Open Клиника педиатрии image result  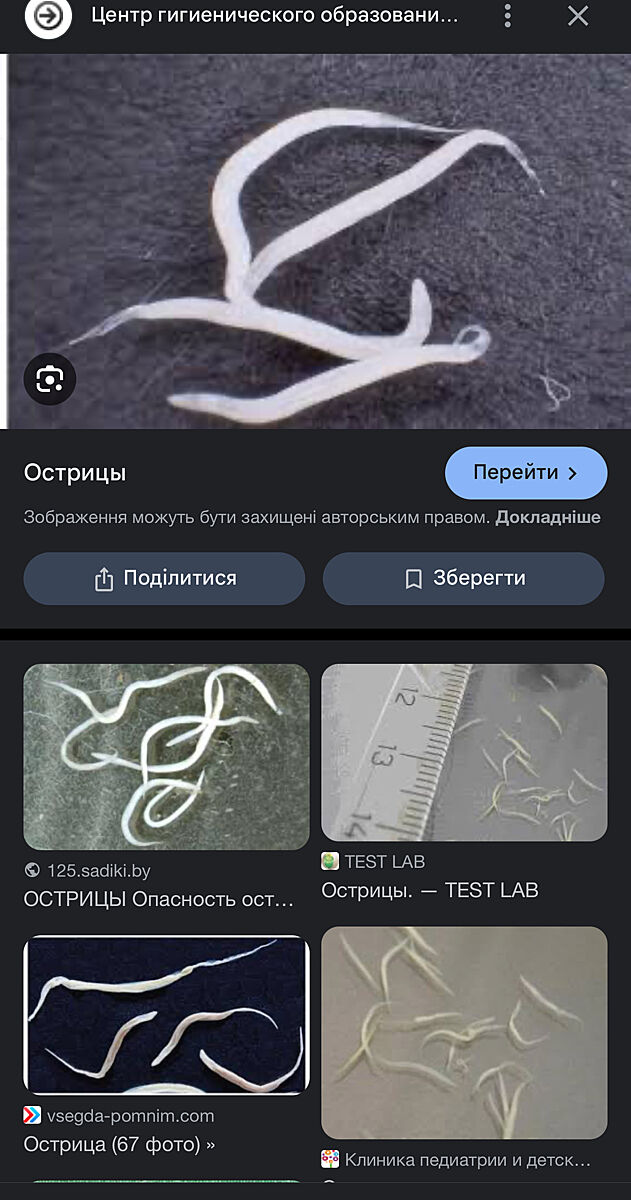tap(464, 1032)
